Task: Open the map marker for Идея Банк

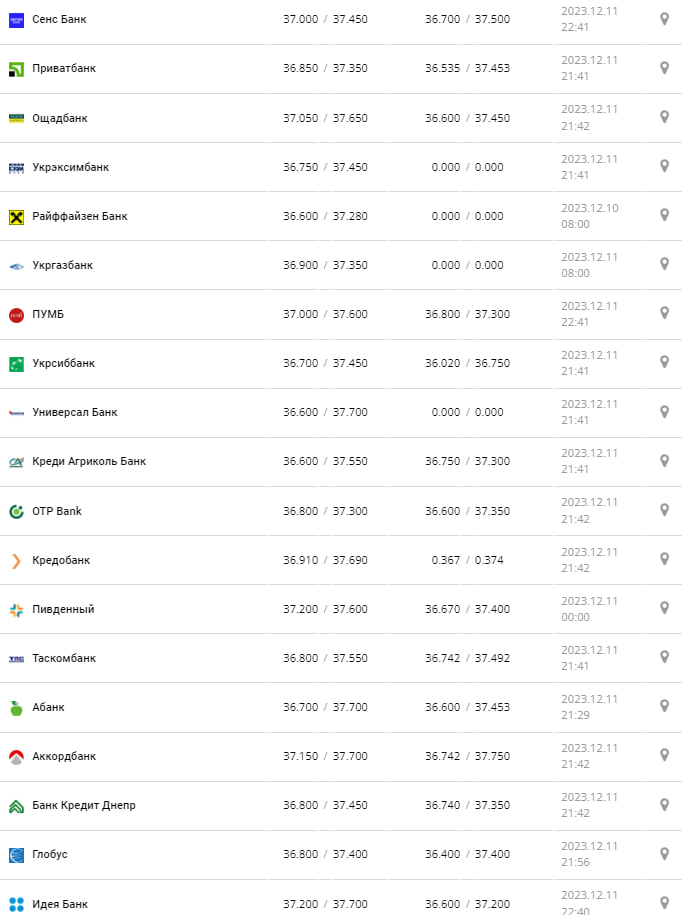Action: (x=664, y=902)
